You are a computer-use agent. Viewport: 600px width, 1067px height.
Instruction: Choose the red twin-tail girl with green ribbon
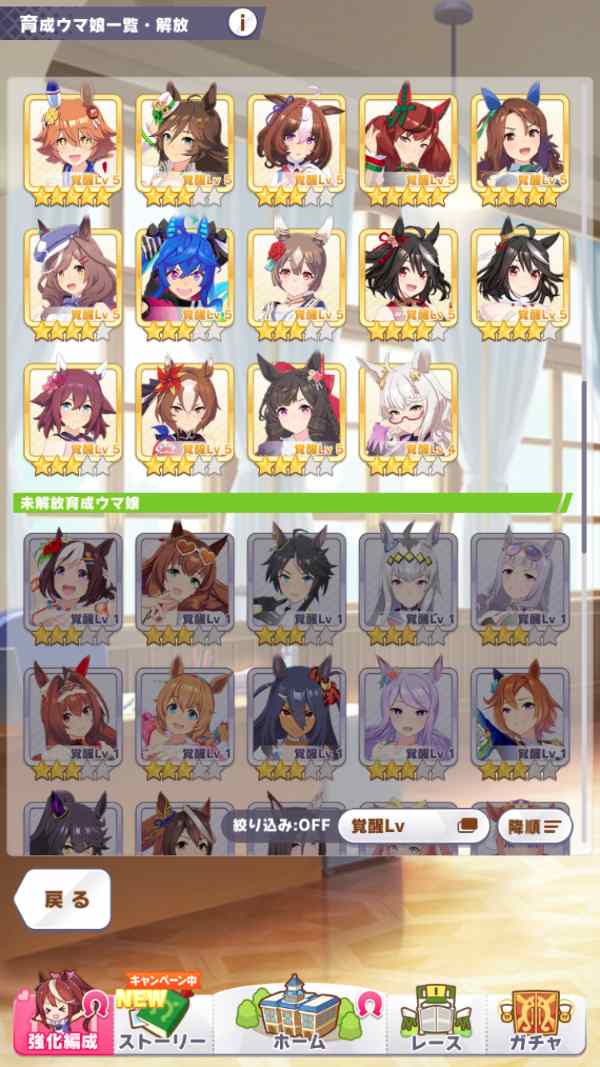[408, 147]
